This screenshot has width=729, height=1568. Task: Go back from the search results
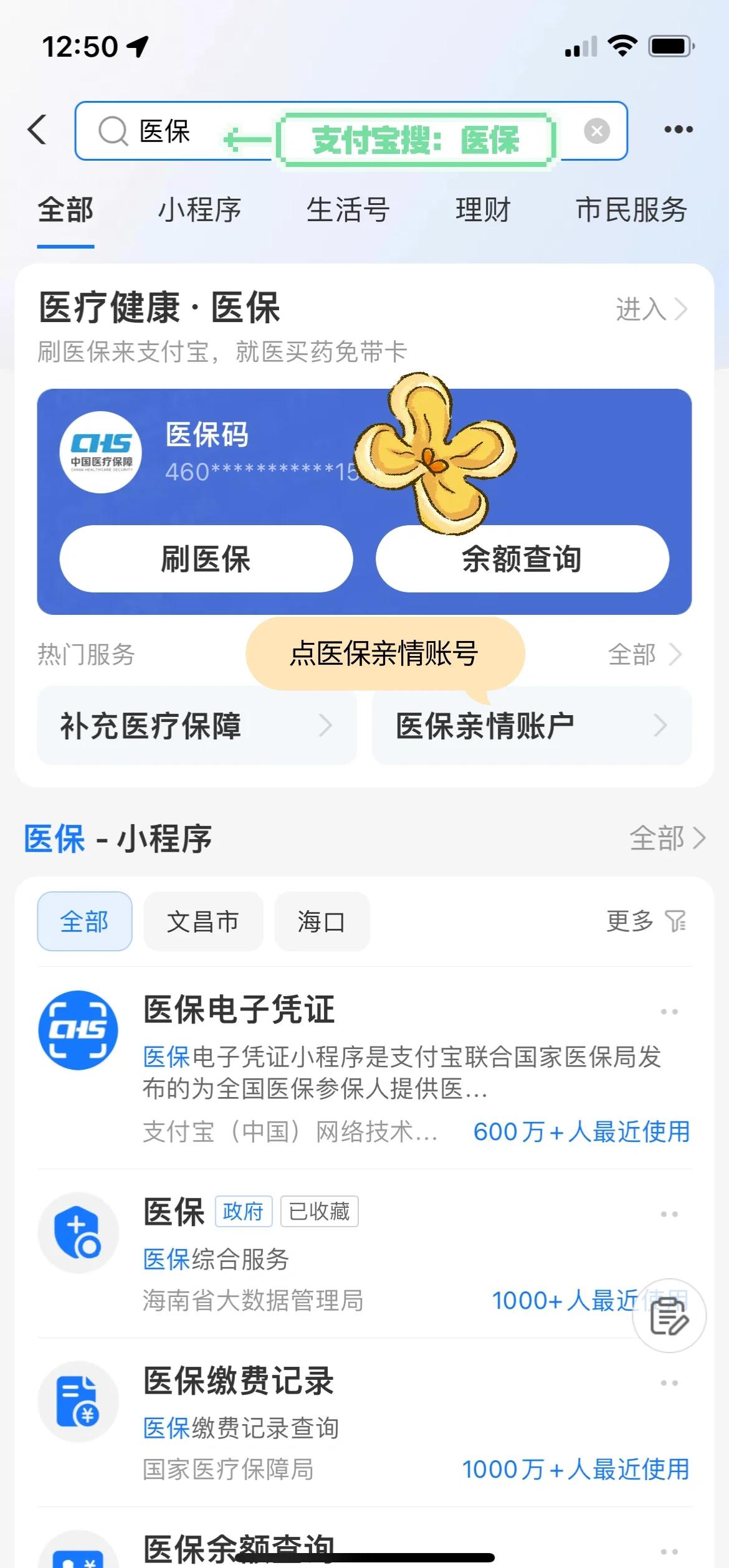37,130
